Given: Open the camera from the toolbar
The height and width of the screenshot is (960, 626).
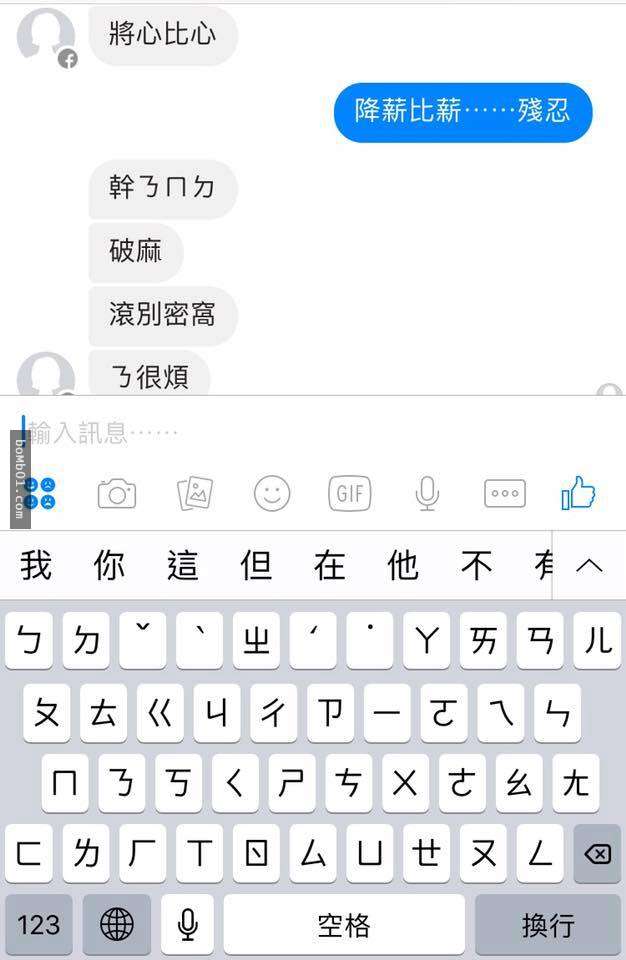Looking at the screenshot, I should click(x=117, y=493).
